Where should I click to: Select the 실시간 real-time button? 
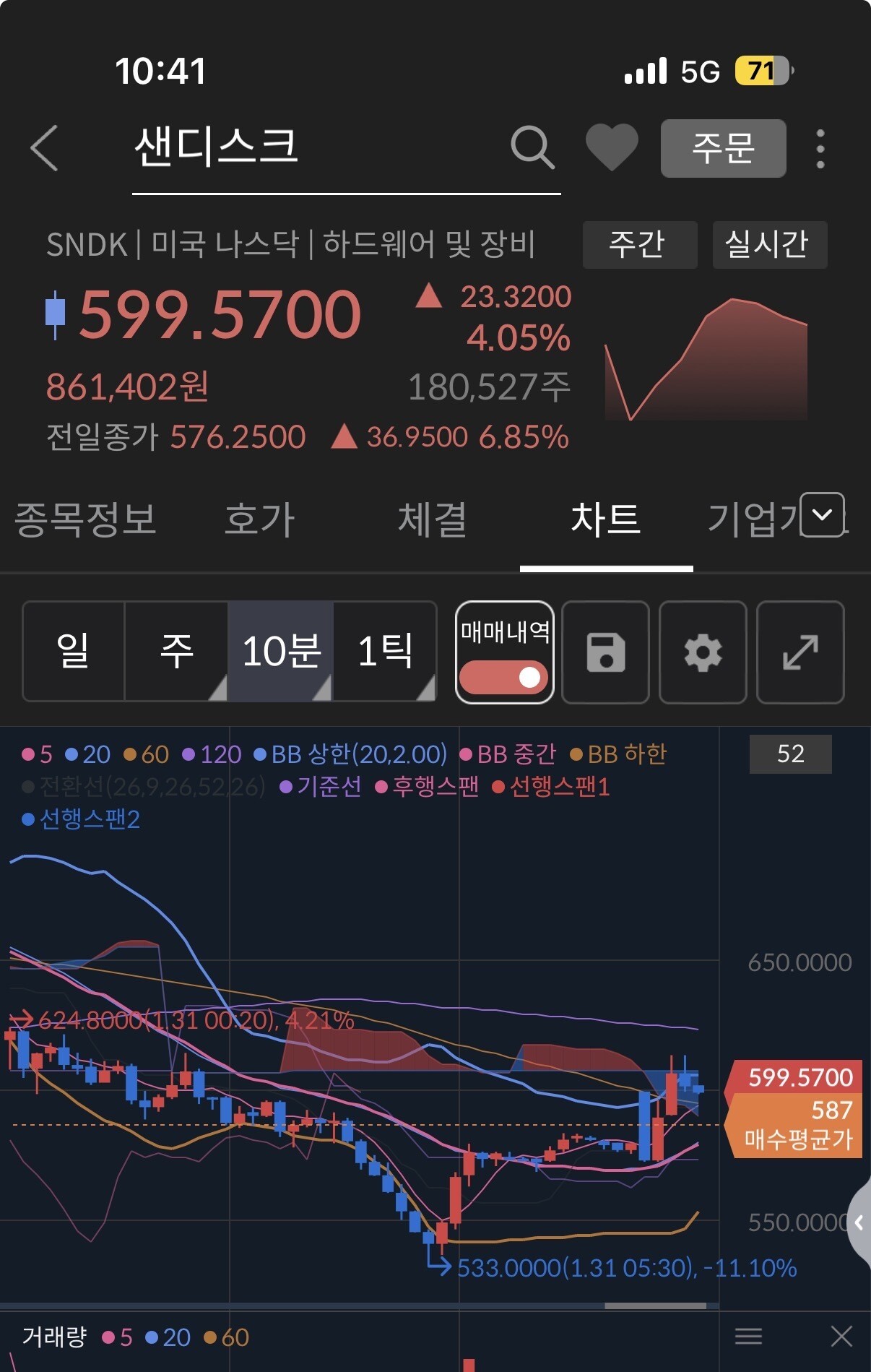click(x=770, y=244)
